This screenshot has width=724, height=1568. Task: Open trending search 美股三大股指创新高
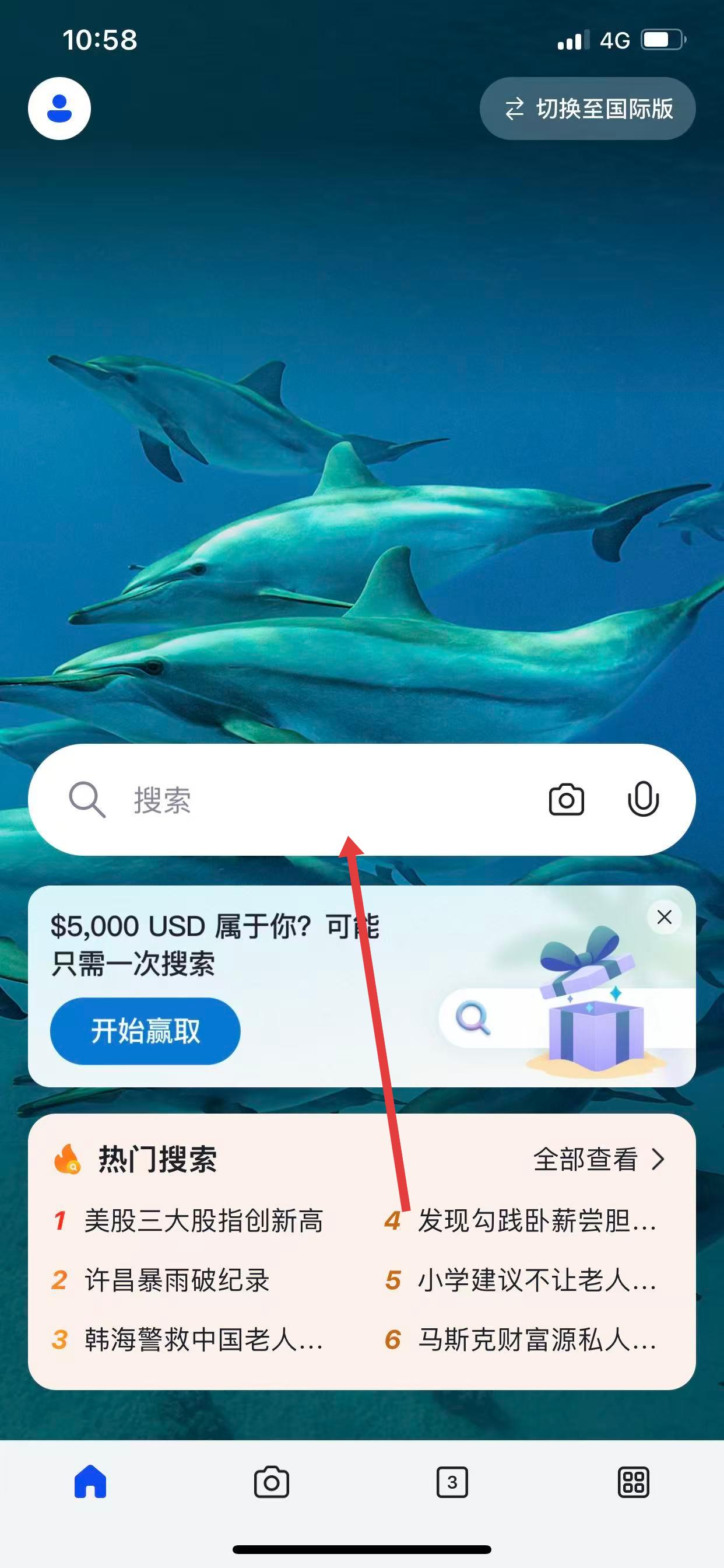(203, 1220)
